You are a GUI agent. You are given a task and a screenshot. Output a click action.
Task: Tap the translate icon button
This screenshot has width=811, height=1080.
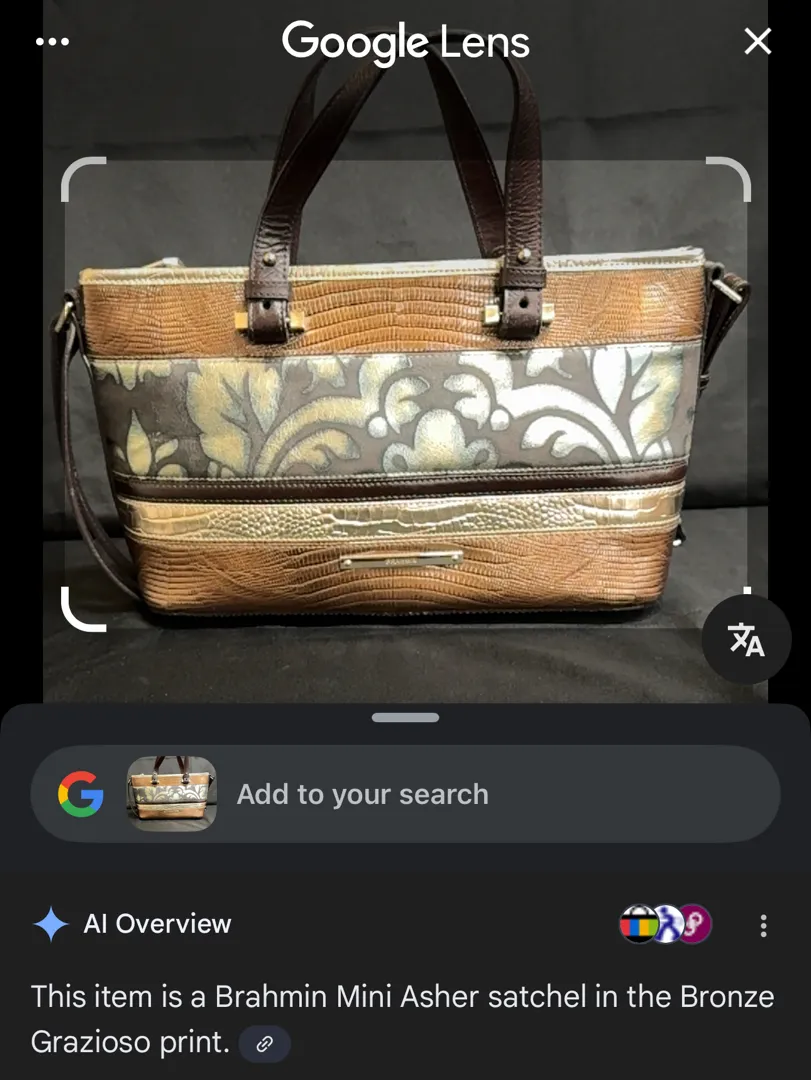[x=746, y=639]
